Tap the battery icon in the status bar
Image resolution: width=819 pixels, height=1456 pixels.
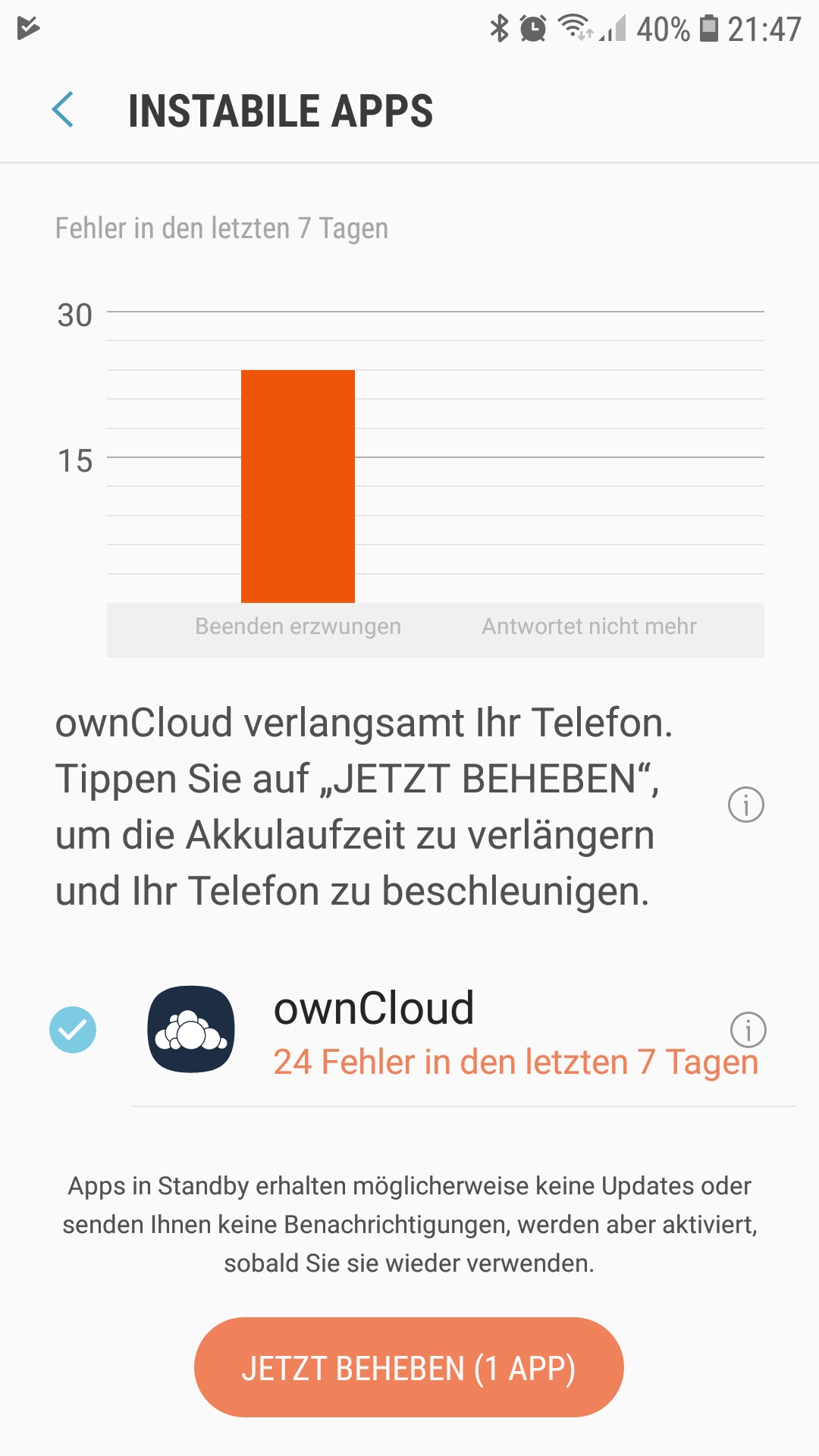(x=711, y=27)
